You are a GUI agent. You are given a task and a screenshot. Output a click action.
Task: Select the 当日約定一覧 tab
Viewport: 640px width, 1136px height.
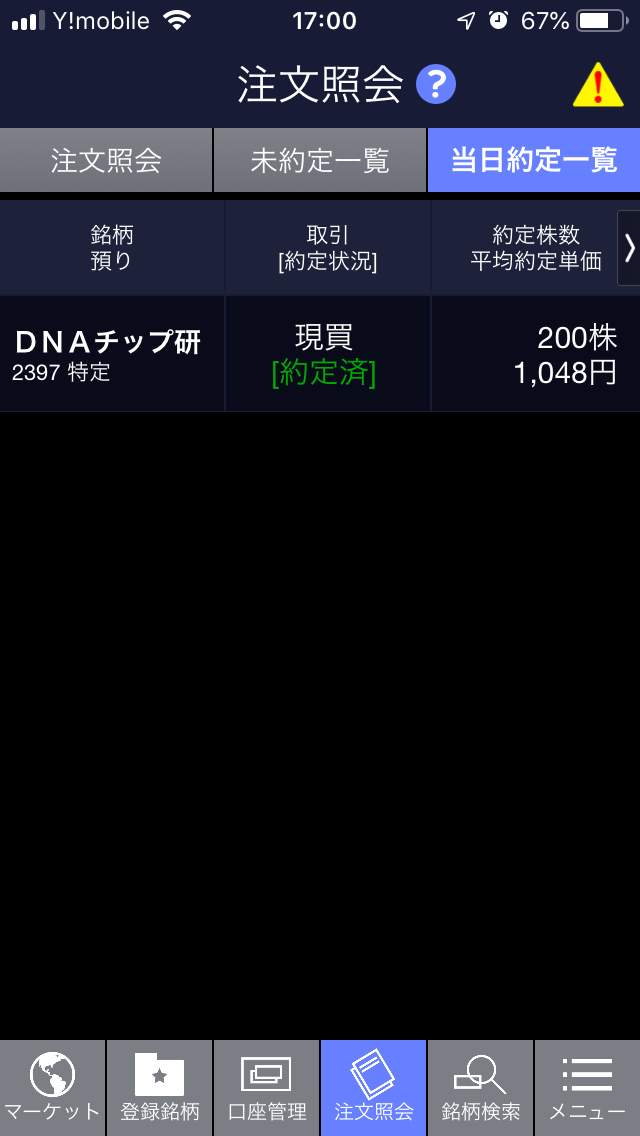coord(534,160)
